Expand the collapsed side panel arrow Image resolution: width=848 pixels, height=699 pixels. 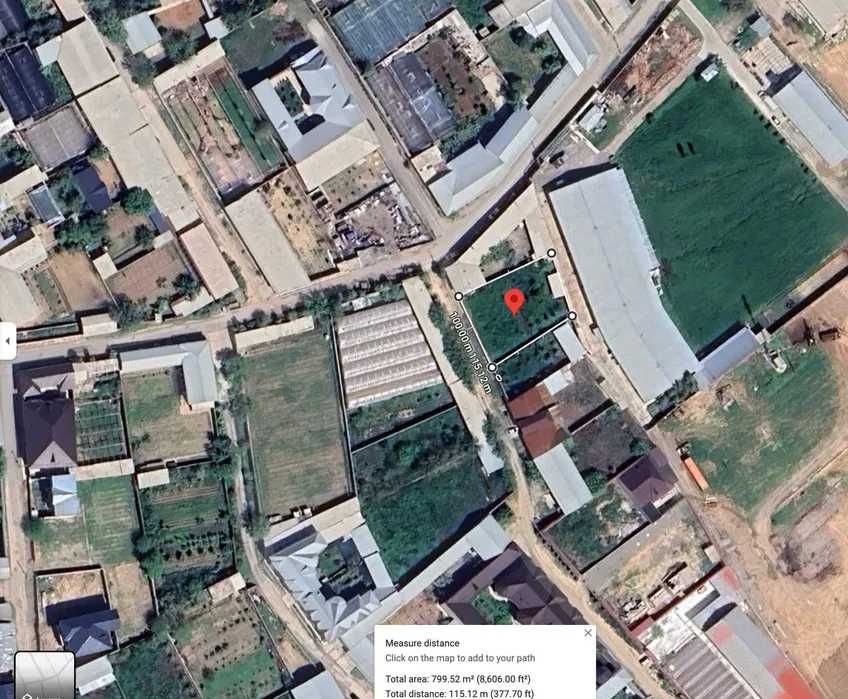click(7, 341)
